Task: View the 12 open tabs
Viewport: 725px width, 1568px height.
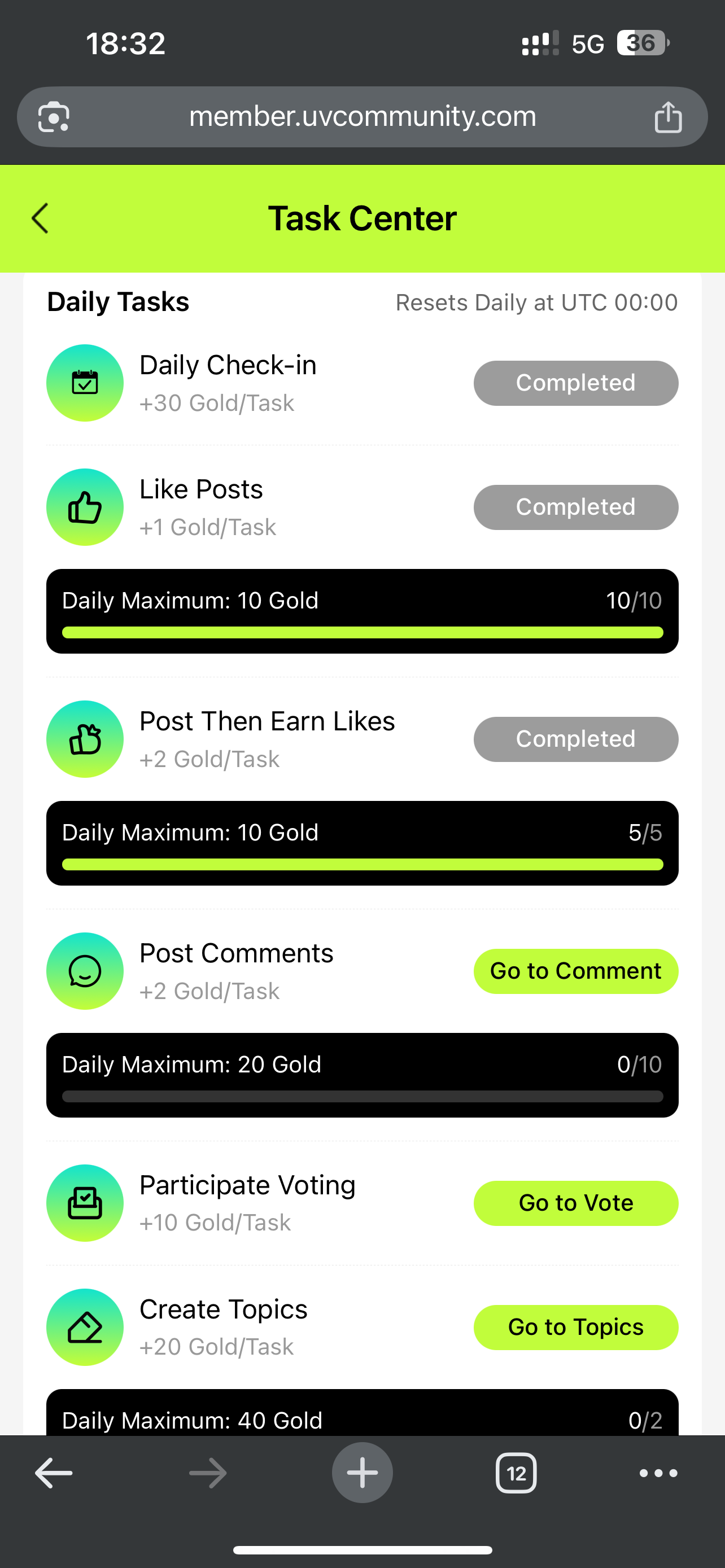Action: click(x=516, y=1473)
